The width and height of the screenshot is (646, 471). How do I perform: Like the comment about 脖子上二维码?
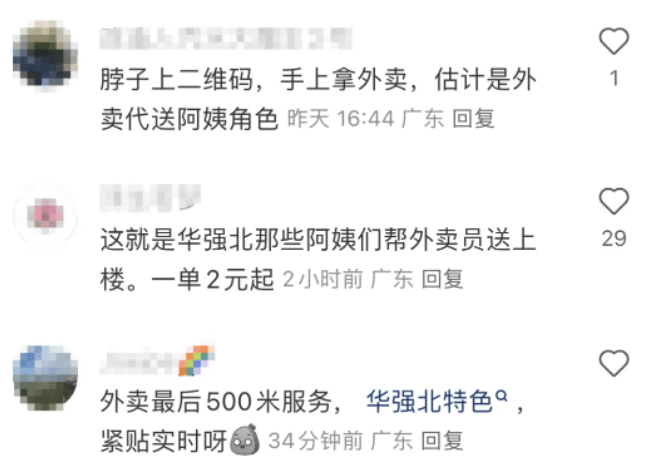(x=613, y=42)
